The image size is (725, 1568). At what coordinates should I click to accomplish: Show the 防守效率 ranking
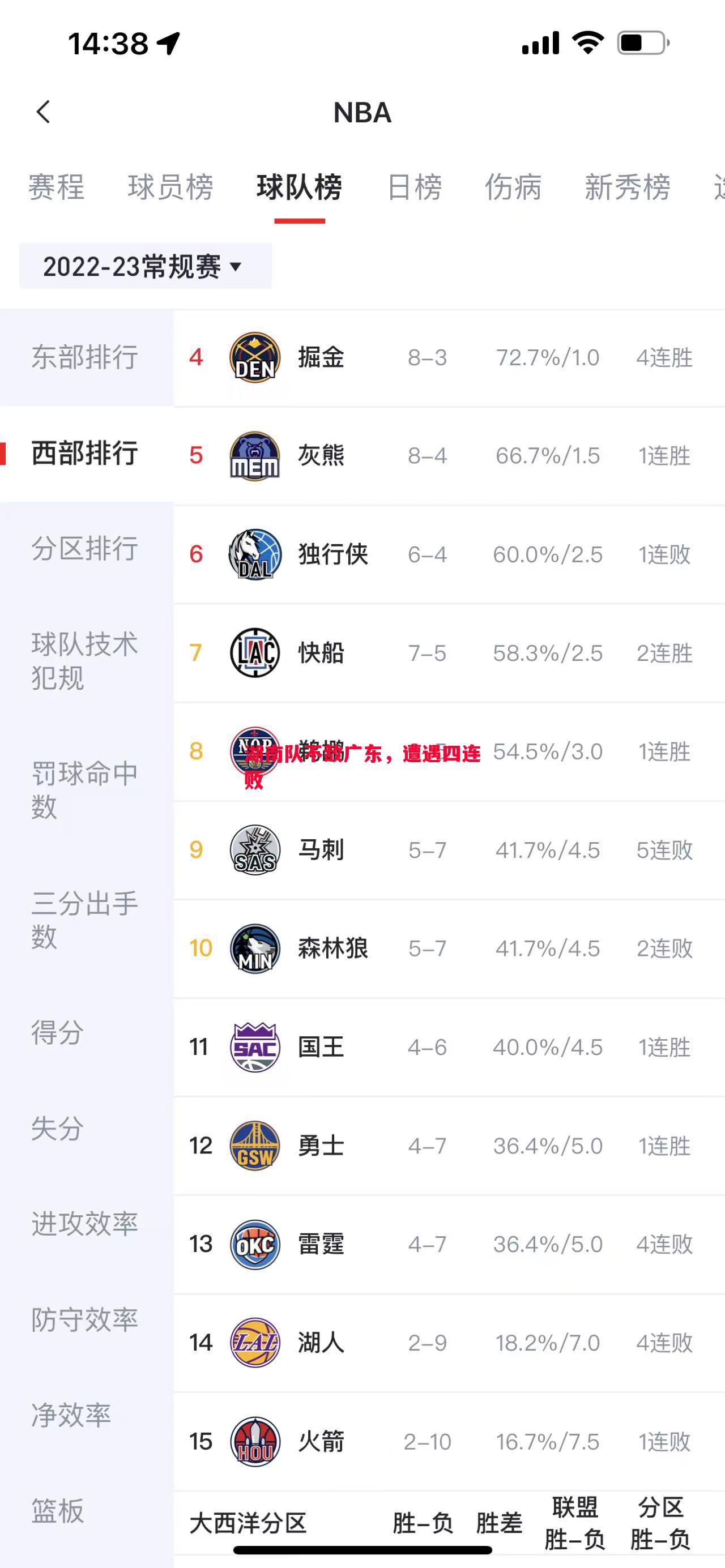tap(85, 1319)
